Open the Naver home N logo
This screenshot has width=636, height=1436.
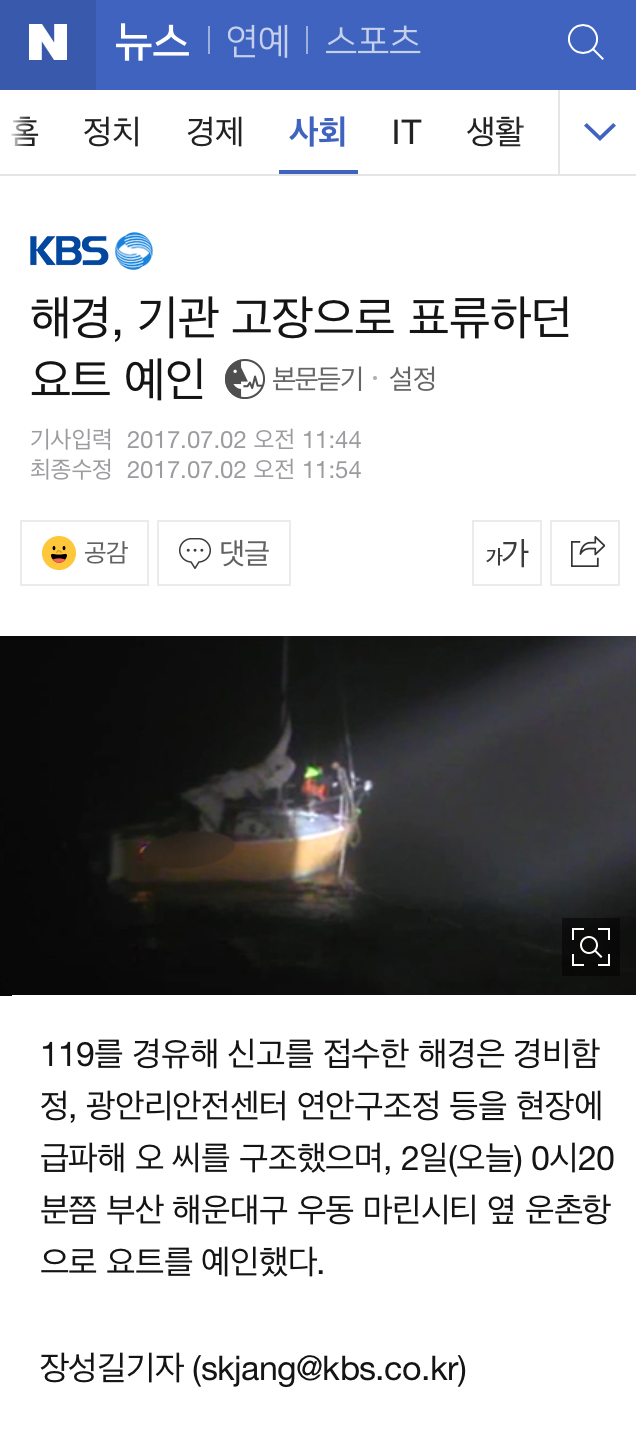click(x=47, y=44)
